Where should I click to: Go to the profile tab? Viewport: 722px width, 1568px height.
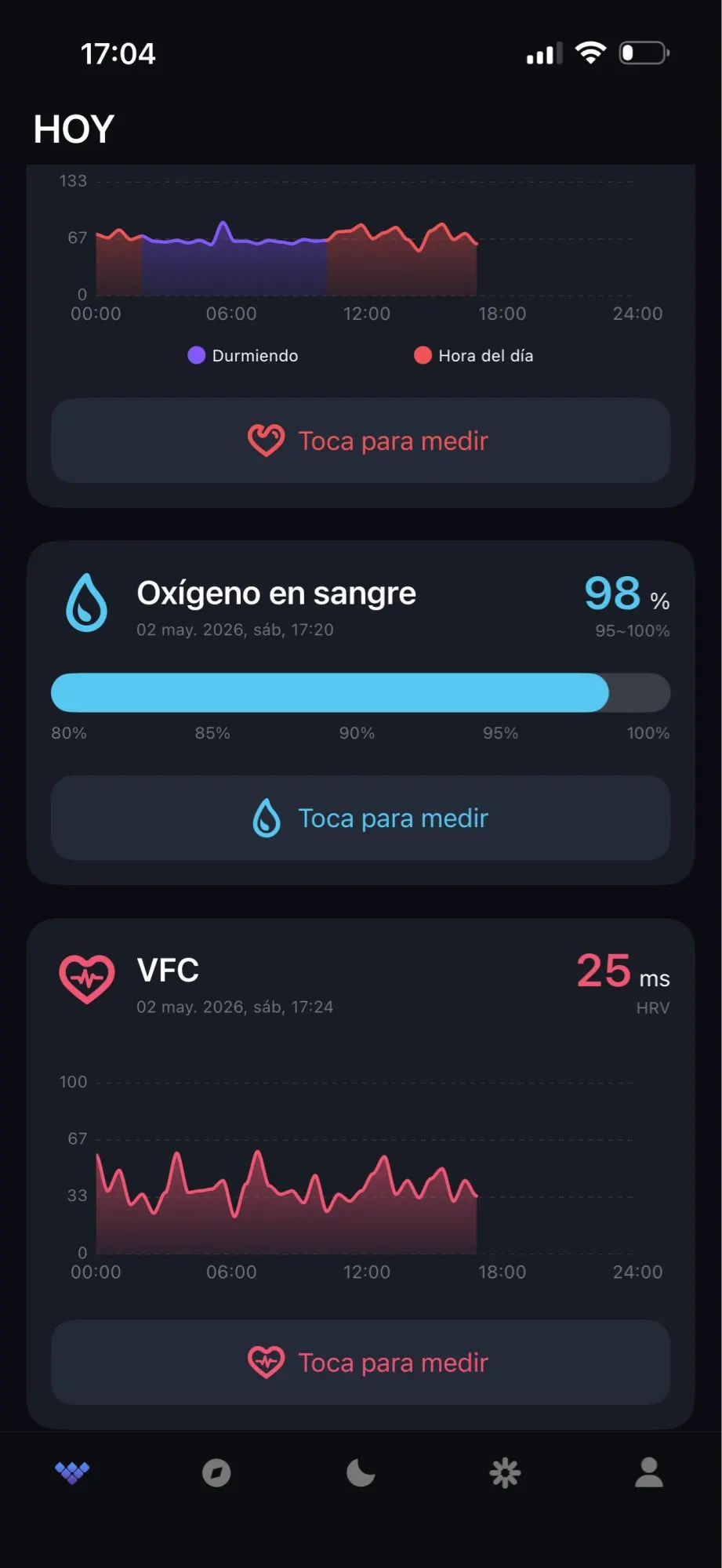[649, 1472]
